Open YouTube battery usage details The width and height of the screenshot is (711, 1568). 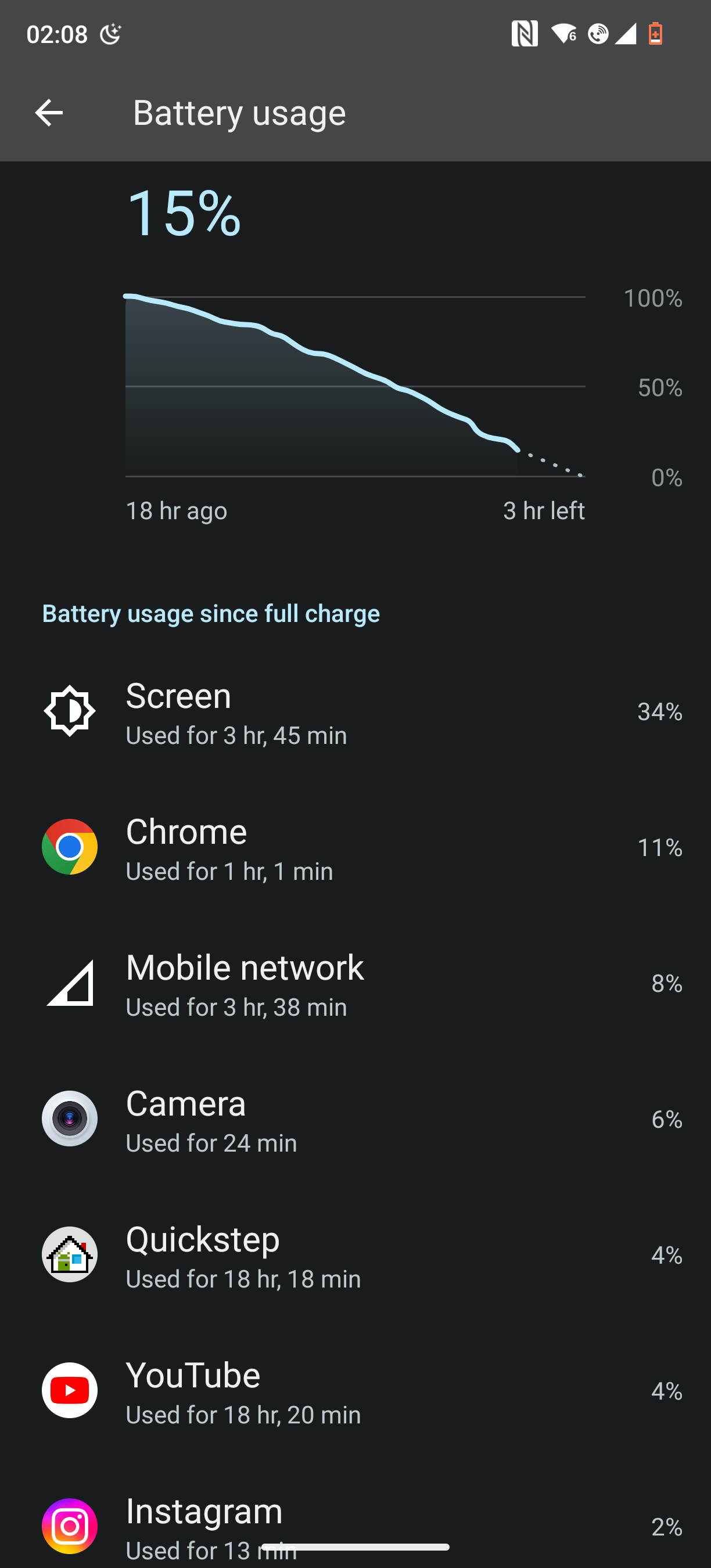(355, 1391)
